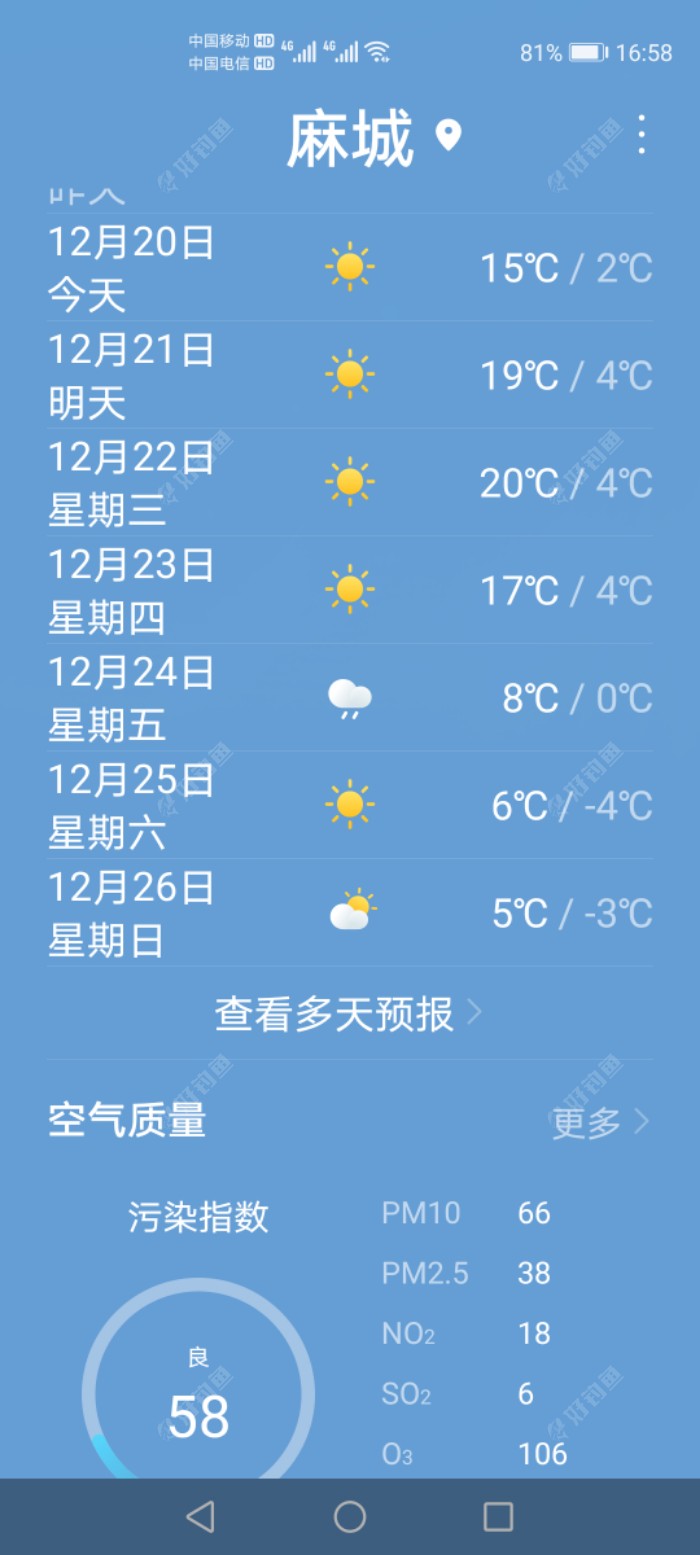Open 更多 air quality details
The image size is (700, 1555).
(x=600, y=1122)
